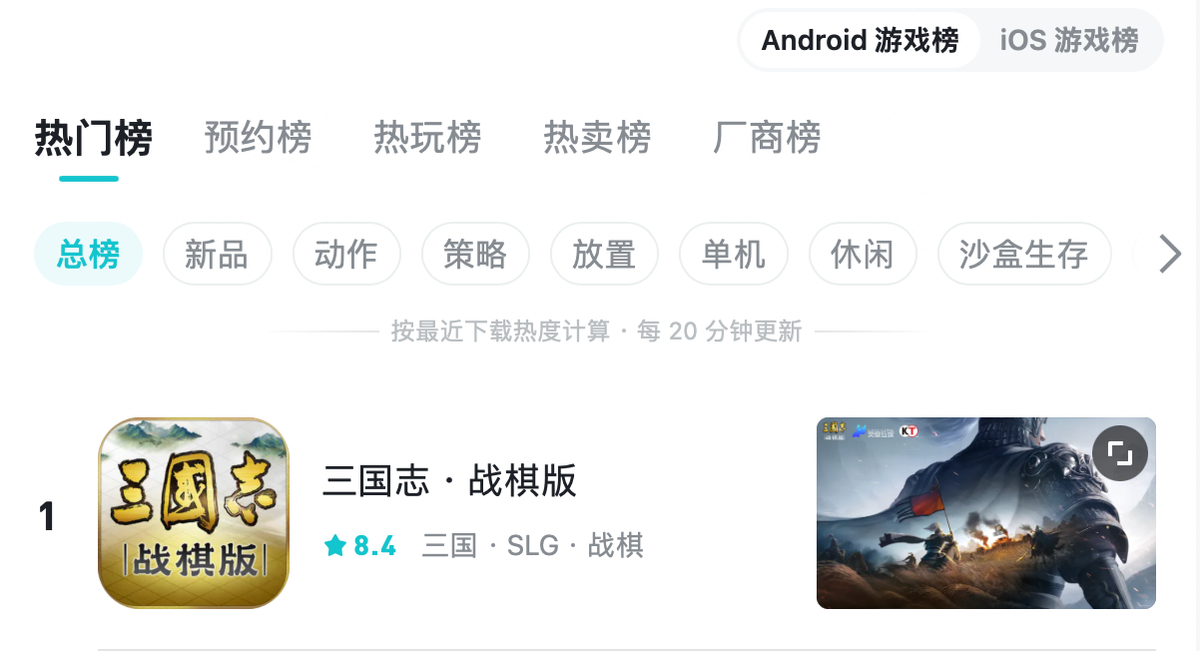Open 三国志·战棋版 game page
1200x651 pixels.
pos(450,482)
